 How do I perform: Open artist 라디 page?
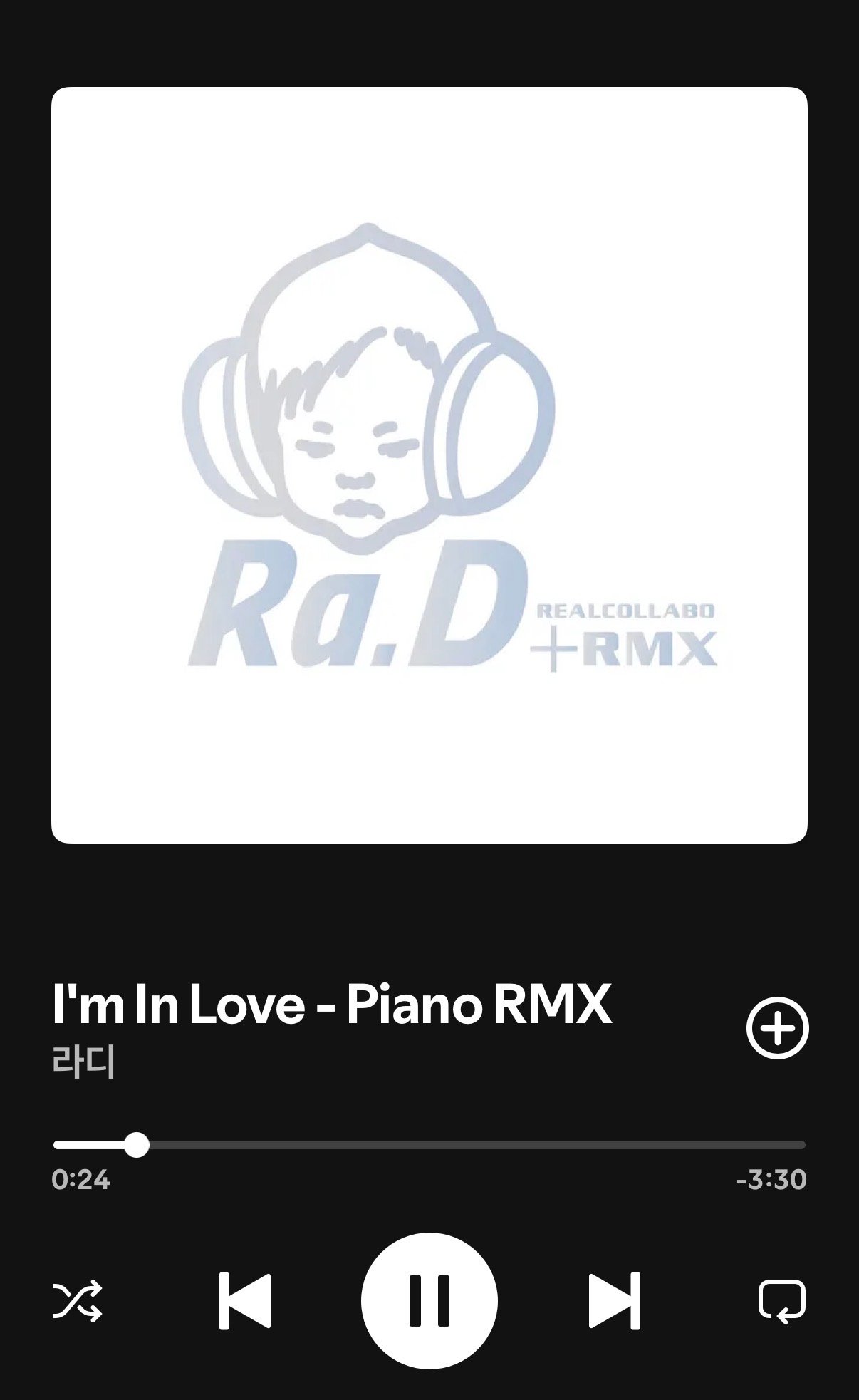tap(84, 1062)
